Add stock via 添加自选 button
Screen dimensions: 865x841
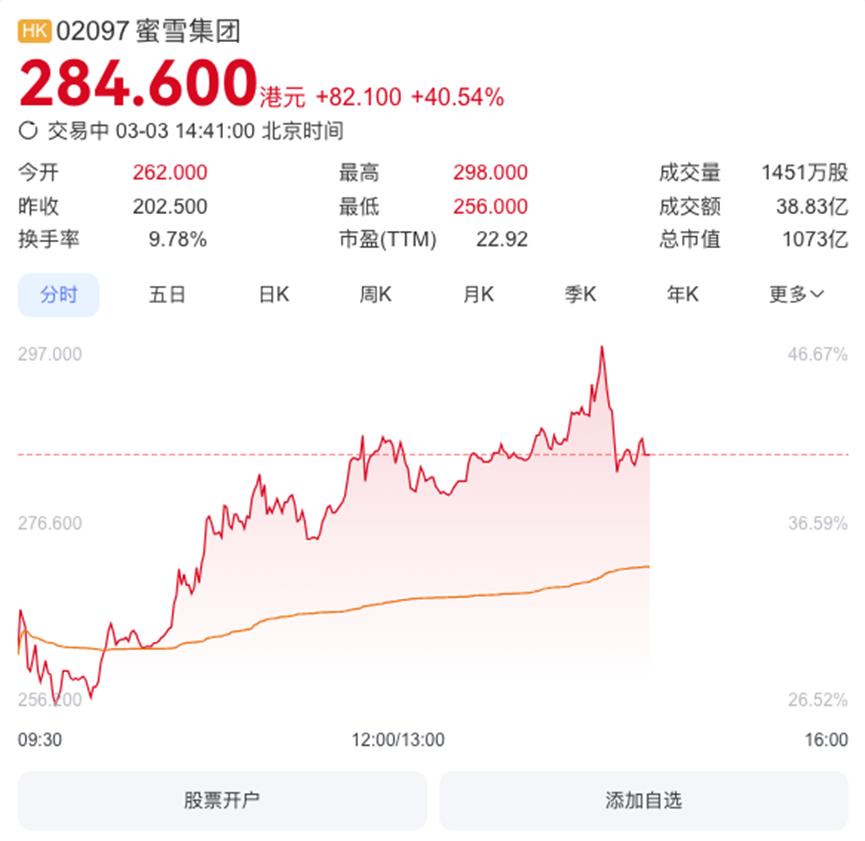pyautogui.click(x=643, y=800)
